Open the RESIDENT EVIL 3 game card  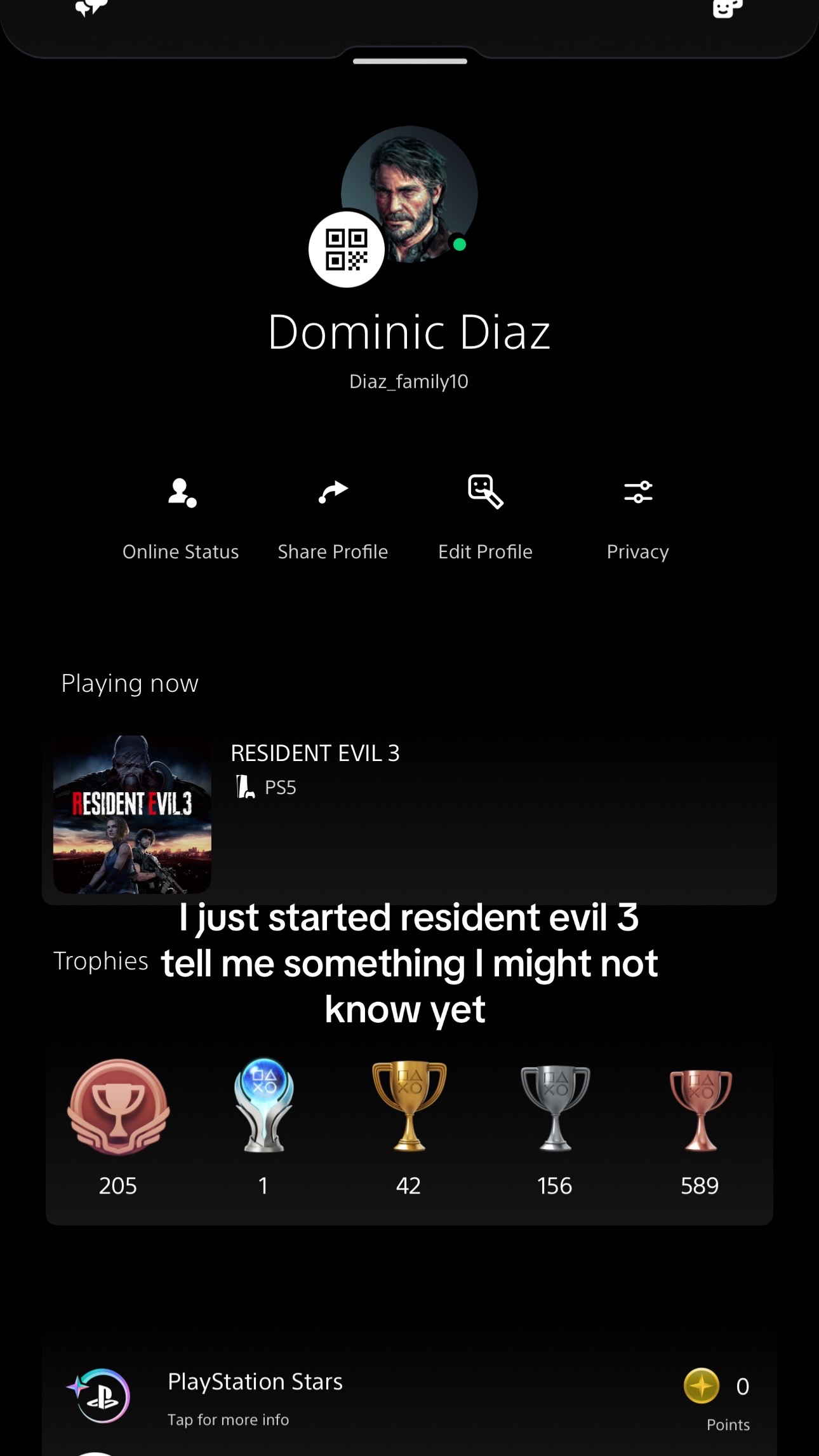click(x=409, y=815)
